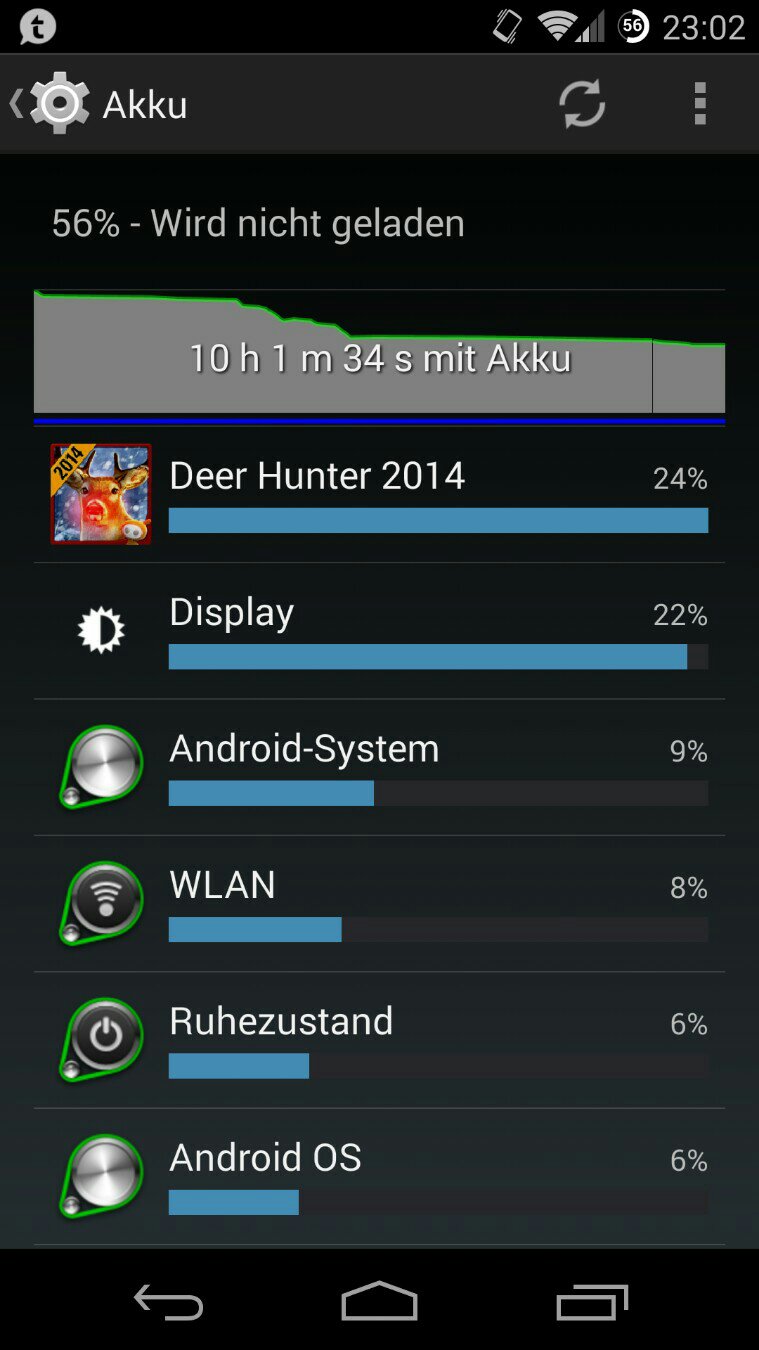Screen dimensions: 759x1350
Task: Open the overflow menu
Action: [x=700, y=104]
